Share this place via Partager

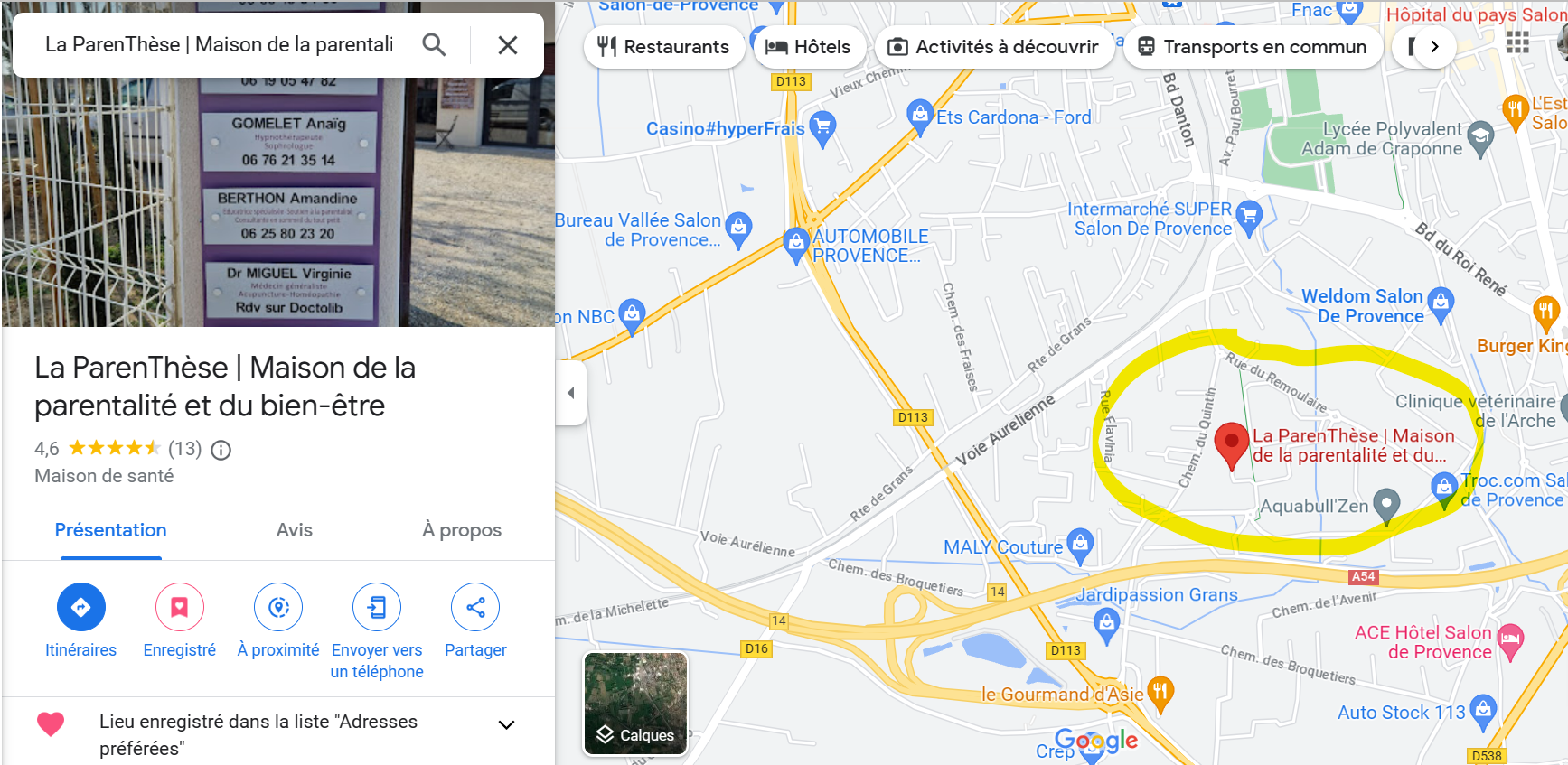point(475,621)
